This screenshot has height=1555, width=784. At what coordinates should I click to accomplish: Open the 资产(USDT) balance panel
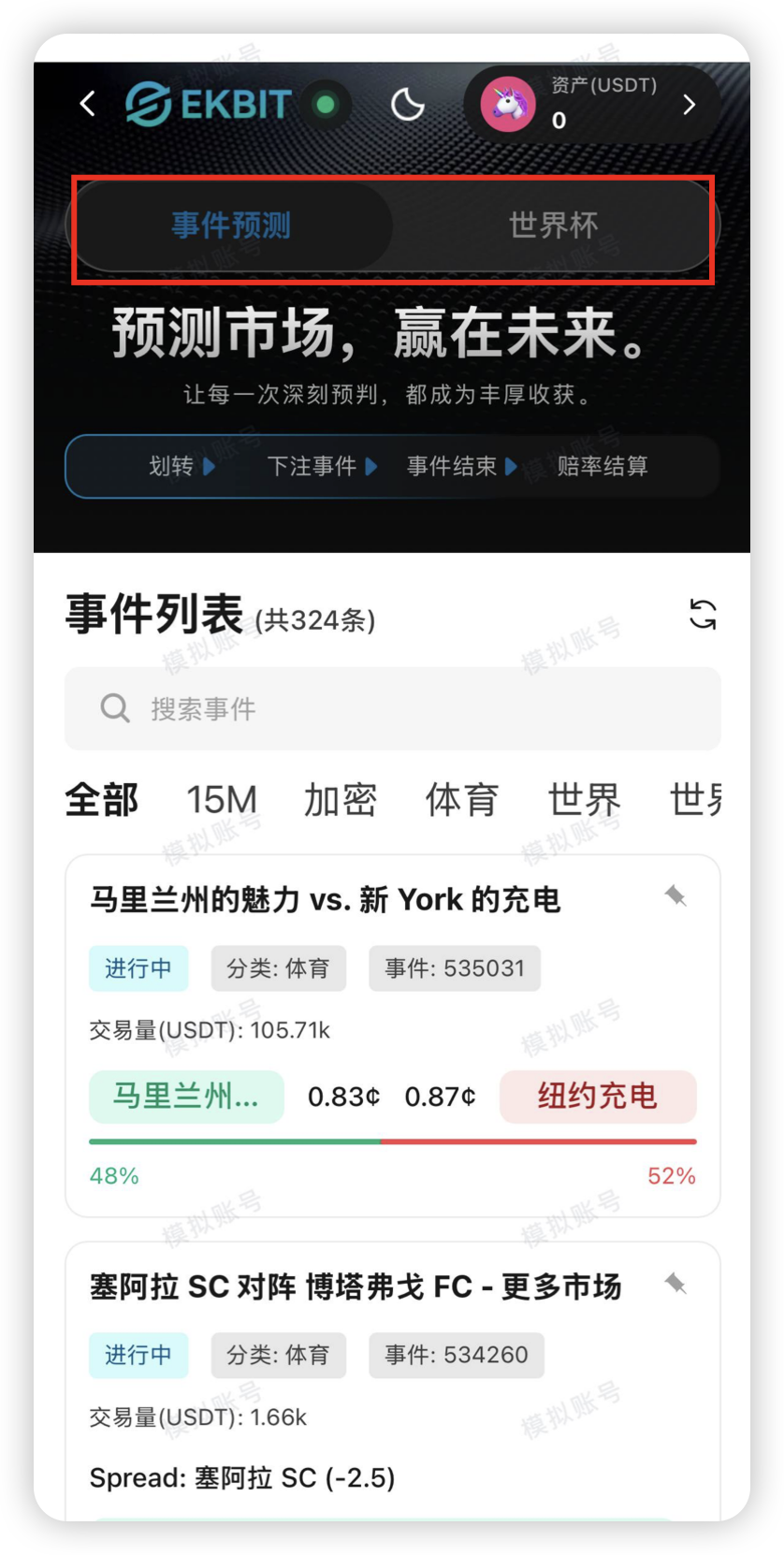(x=591, y=104)
